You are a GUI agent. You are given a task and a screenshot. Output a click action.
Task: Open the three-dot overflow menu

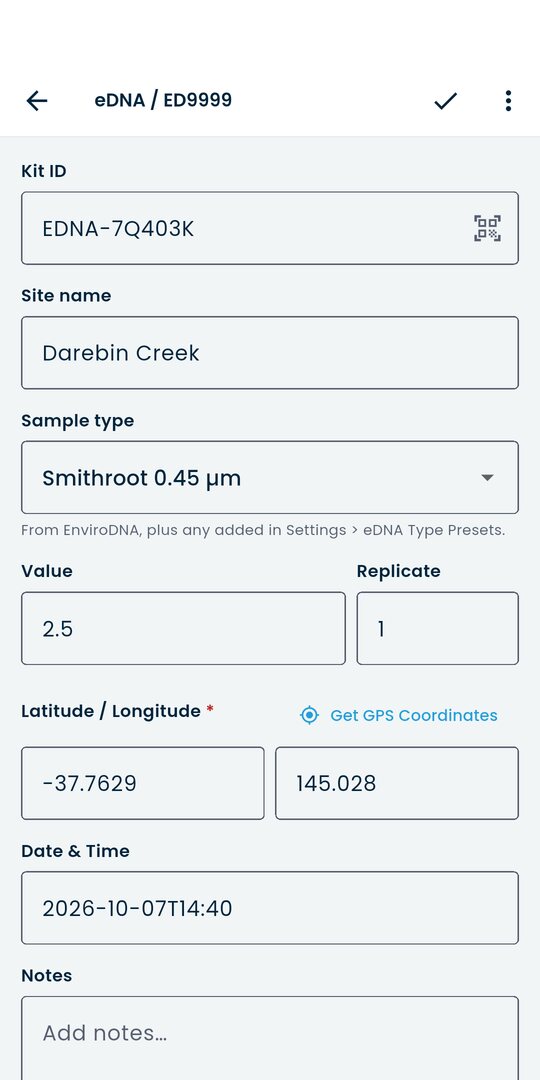coord(508,101)
